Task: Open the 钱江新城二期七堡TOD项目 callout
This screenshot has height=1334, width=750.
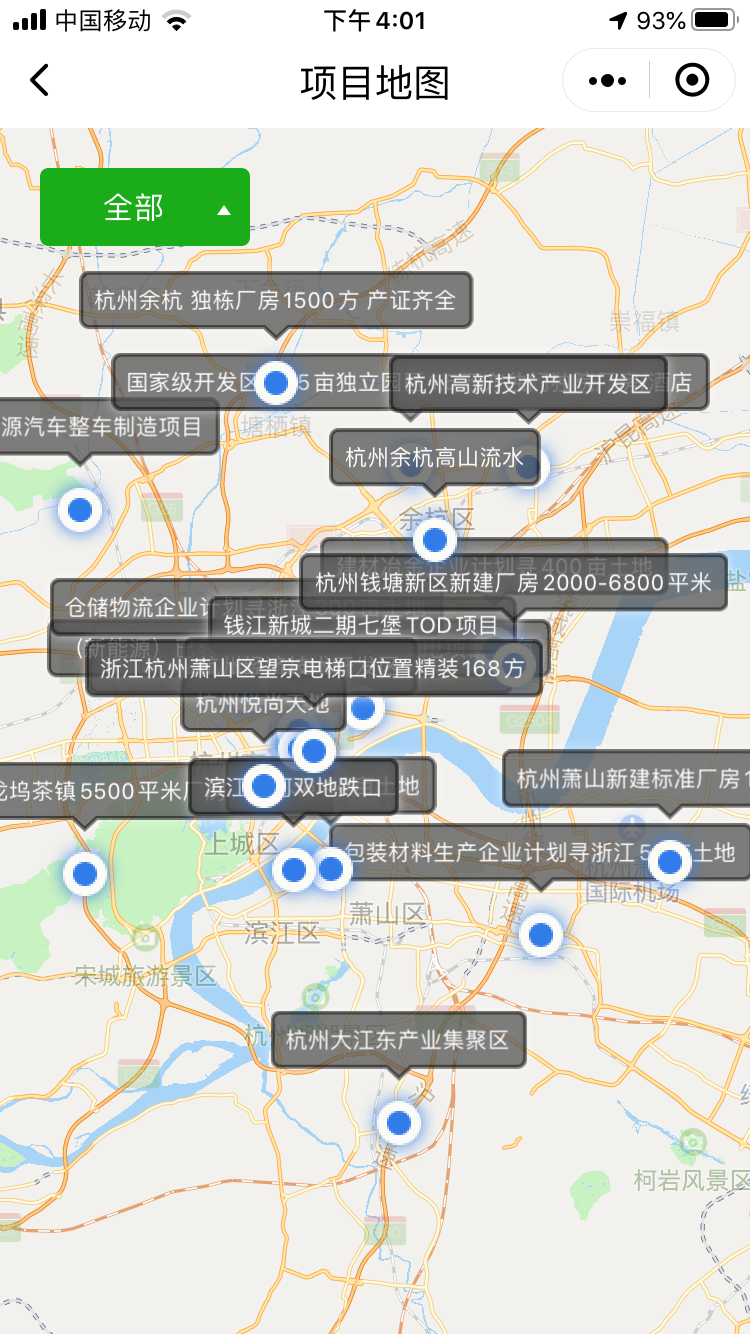Action: (x=361, y=626)
